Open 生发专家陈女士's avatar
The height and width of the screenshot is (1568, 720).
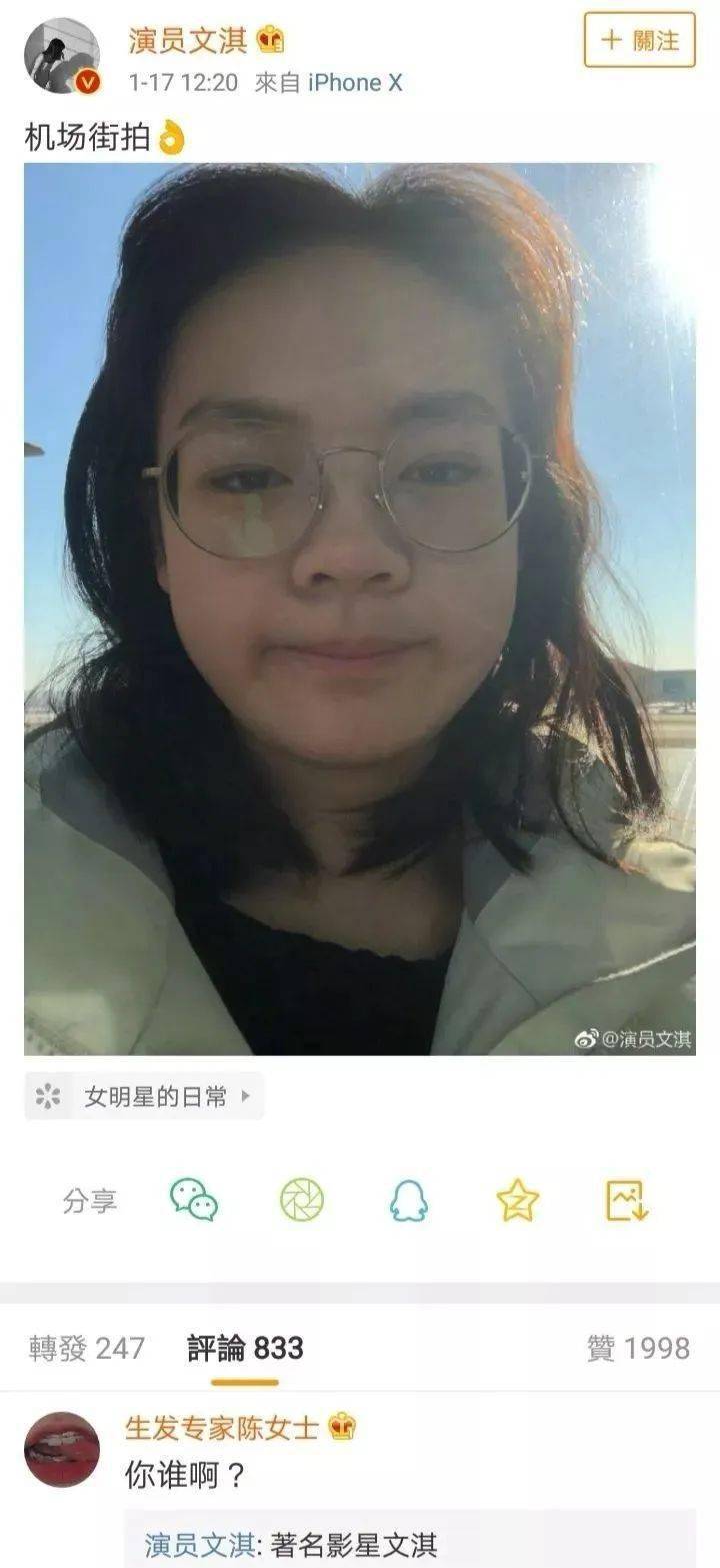pyautogui.click(x=62, y=1449)
